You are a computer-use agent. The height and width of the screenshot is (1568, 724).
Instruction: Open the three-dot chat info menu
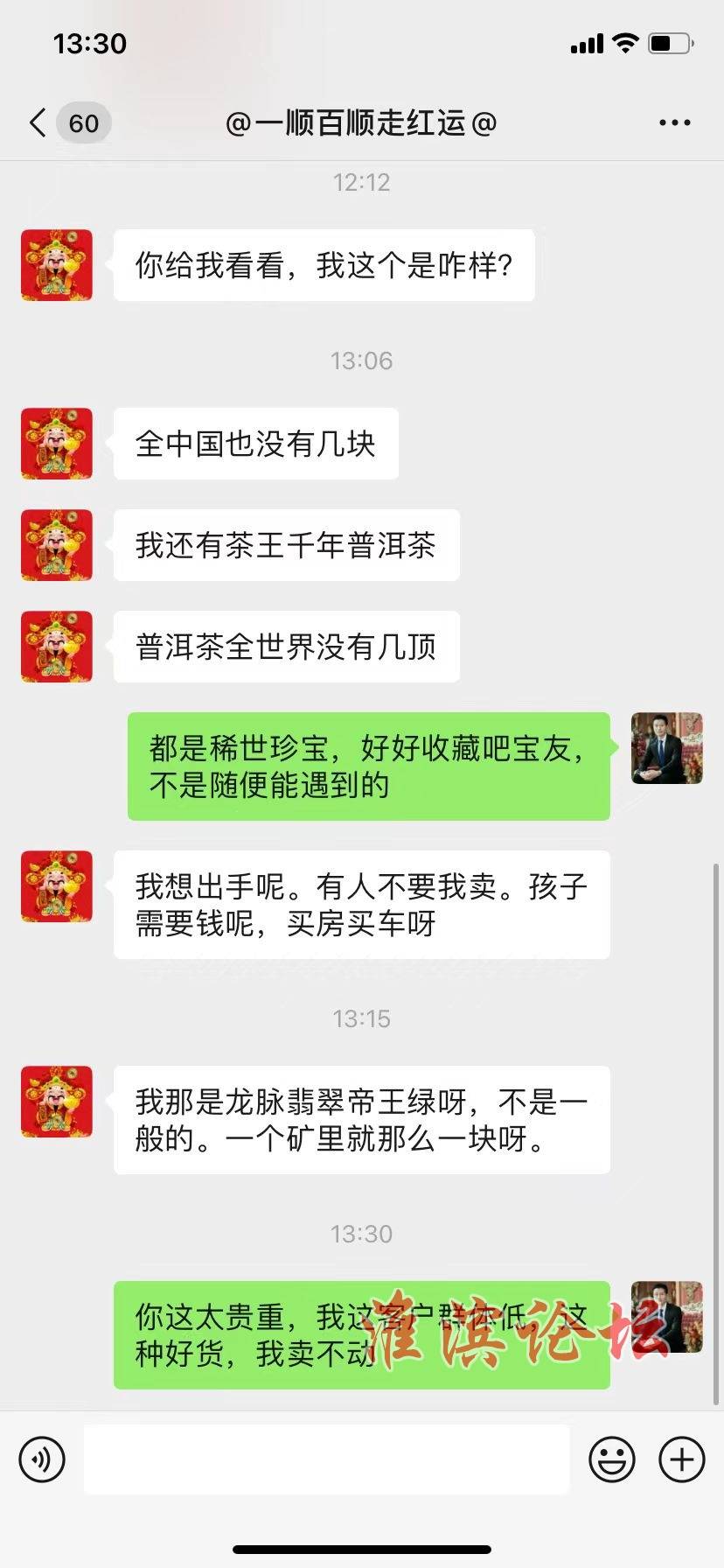coord(674,122)
